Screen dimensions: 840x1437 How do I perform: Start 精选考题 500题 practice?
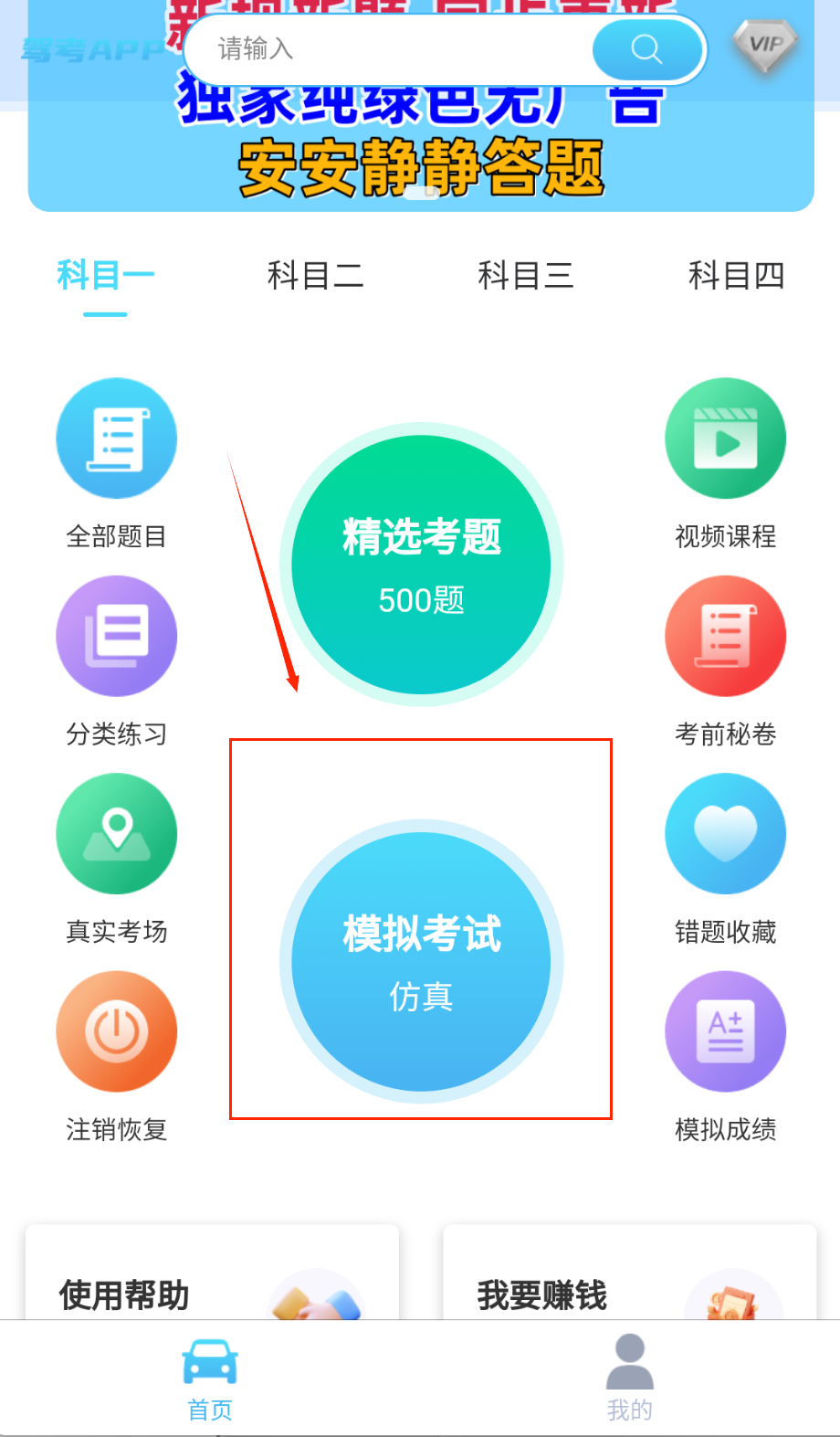click(421, 565)
